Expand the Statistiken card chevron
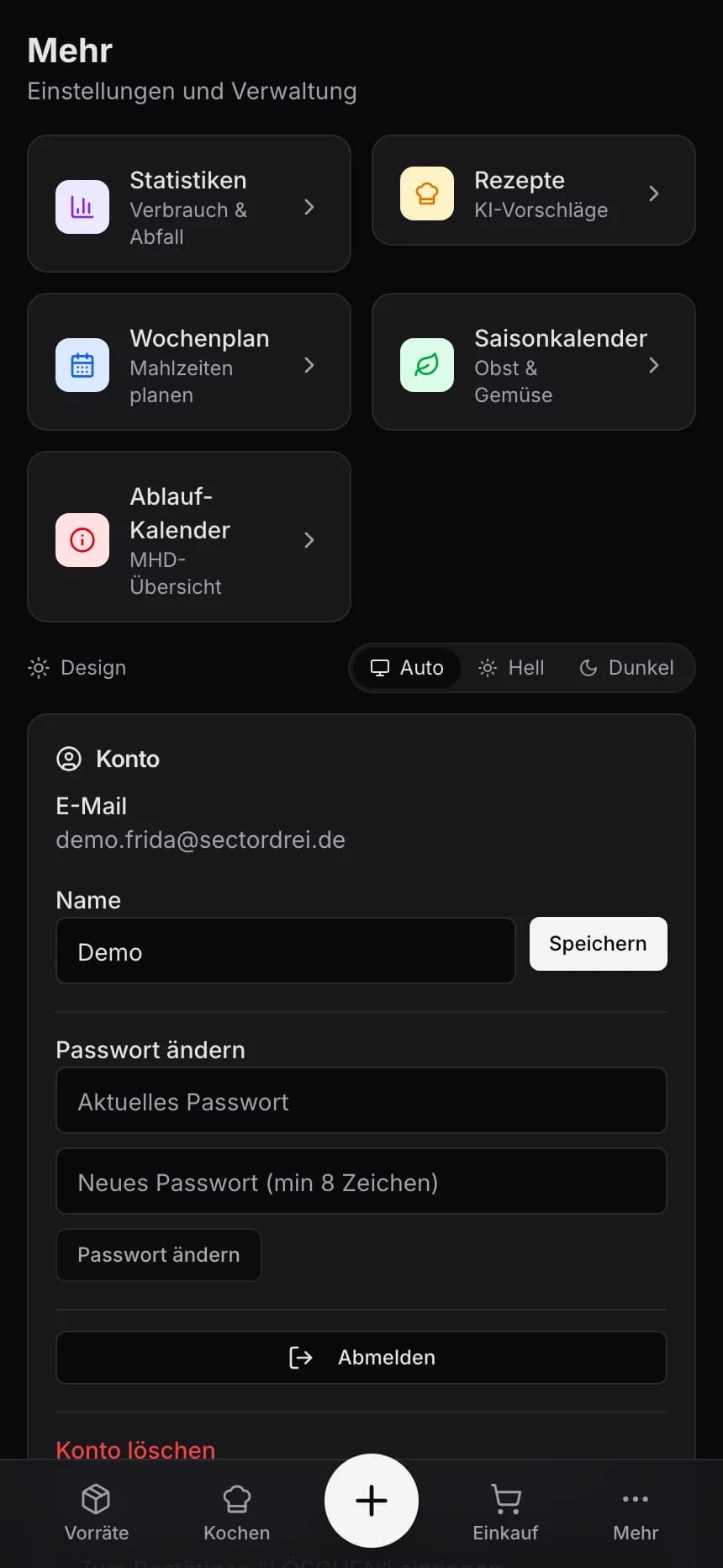The height and width of the screenshot is (1568, 723). [x=309, y=206]
